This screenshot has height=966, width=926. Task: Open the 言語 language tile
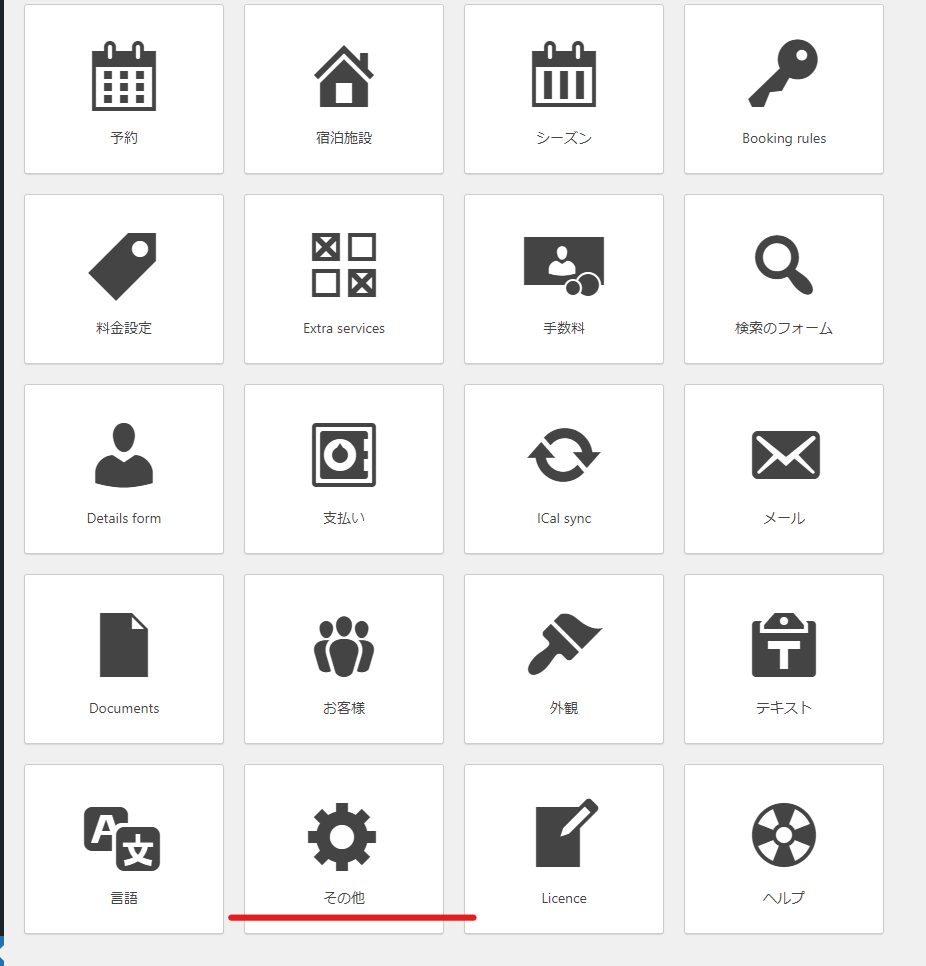(124, 849)
